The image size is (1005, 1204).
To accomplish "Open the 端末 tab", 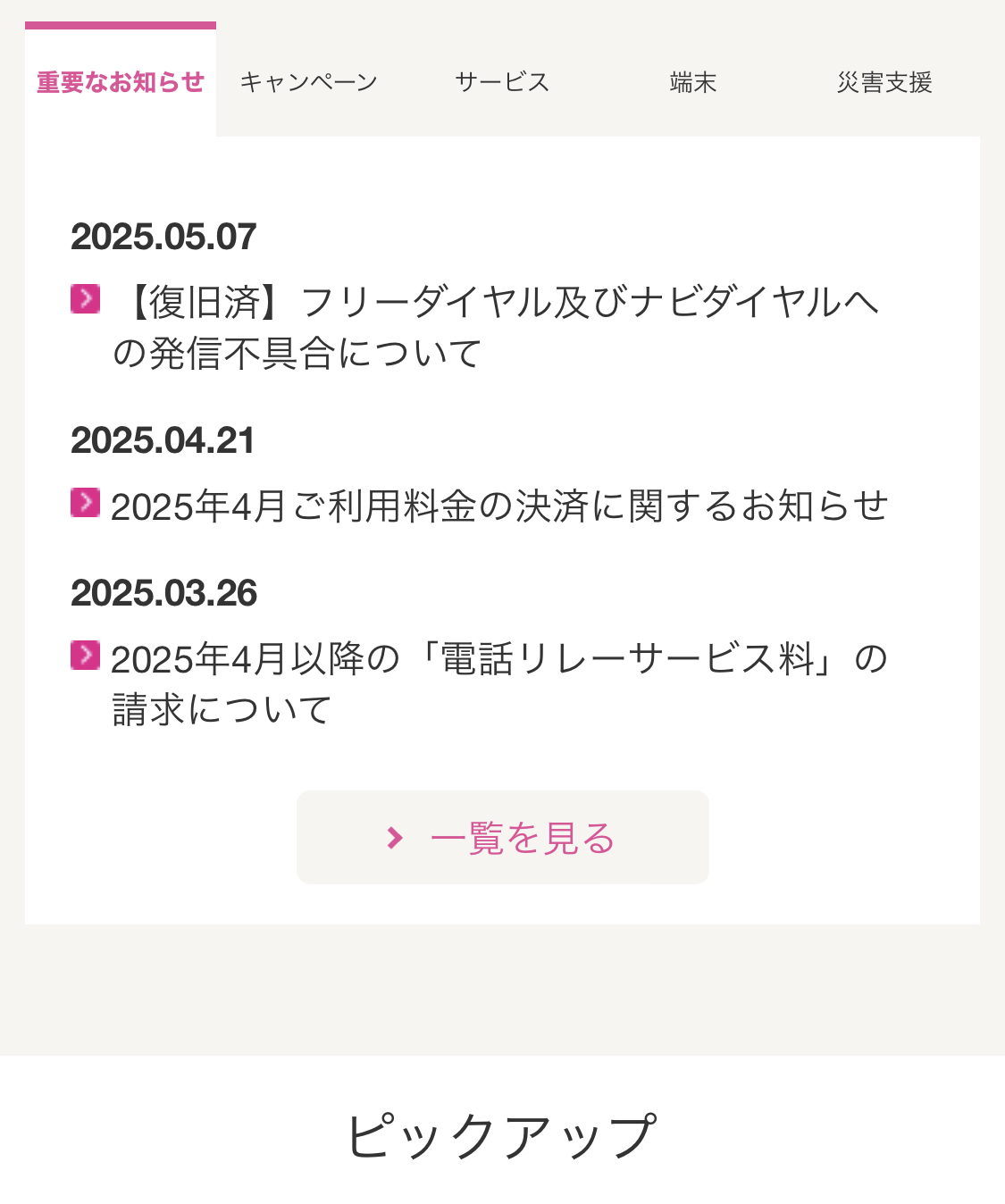I will coord(693,82).
